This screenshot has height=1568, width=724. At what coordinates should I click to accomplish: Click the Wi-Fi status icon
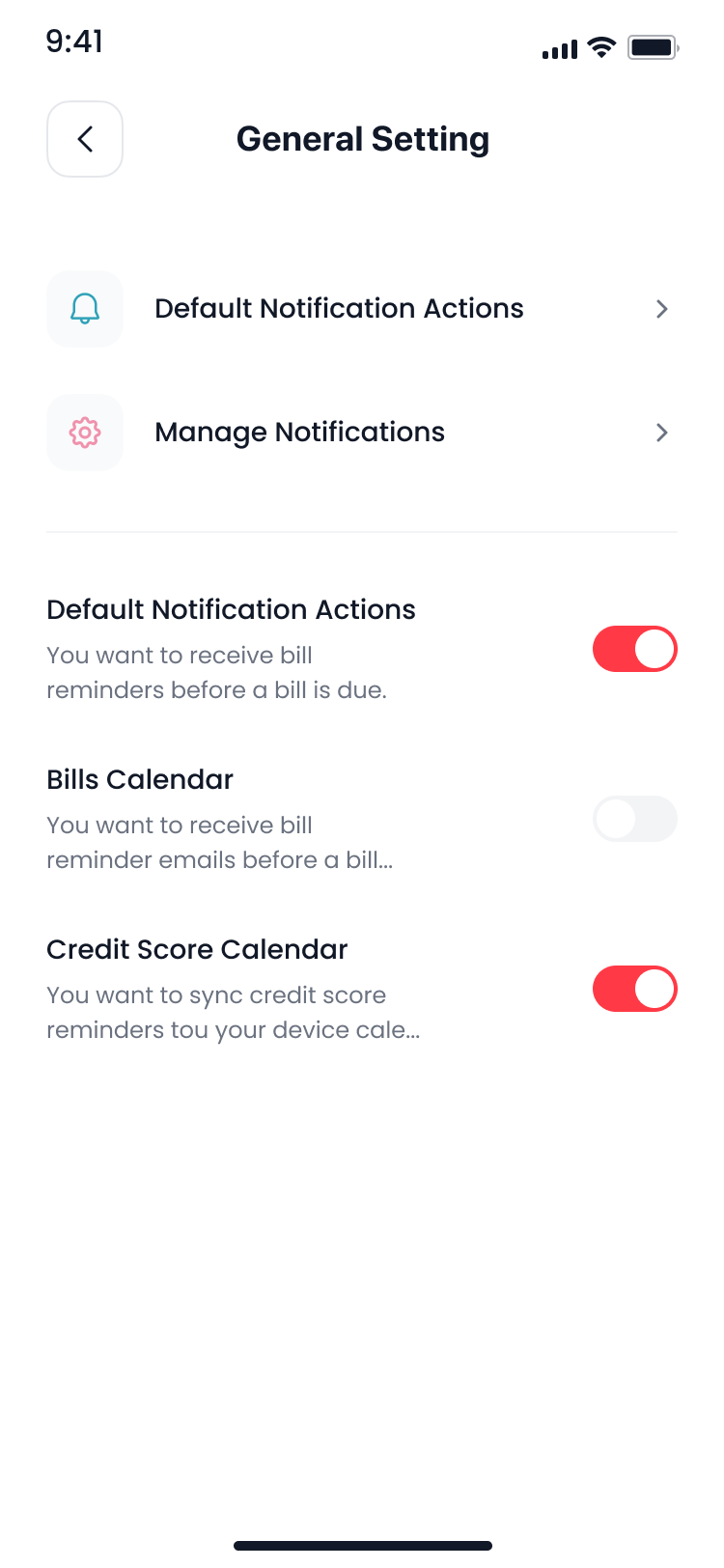point(600,47)
